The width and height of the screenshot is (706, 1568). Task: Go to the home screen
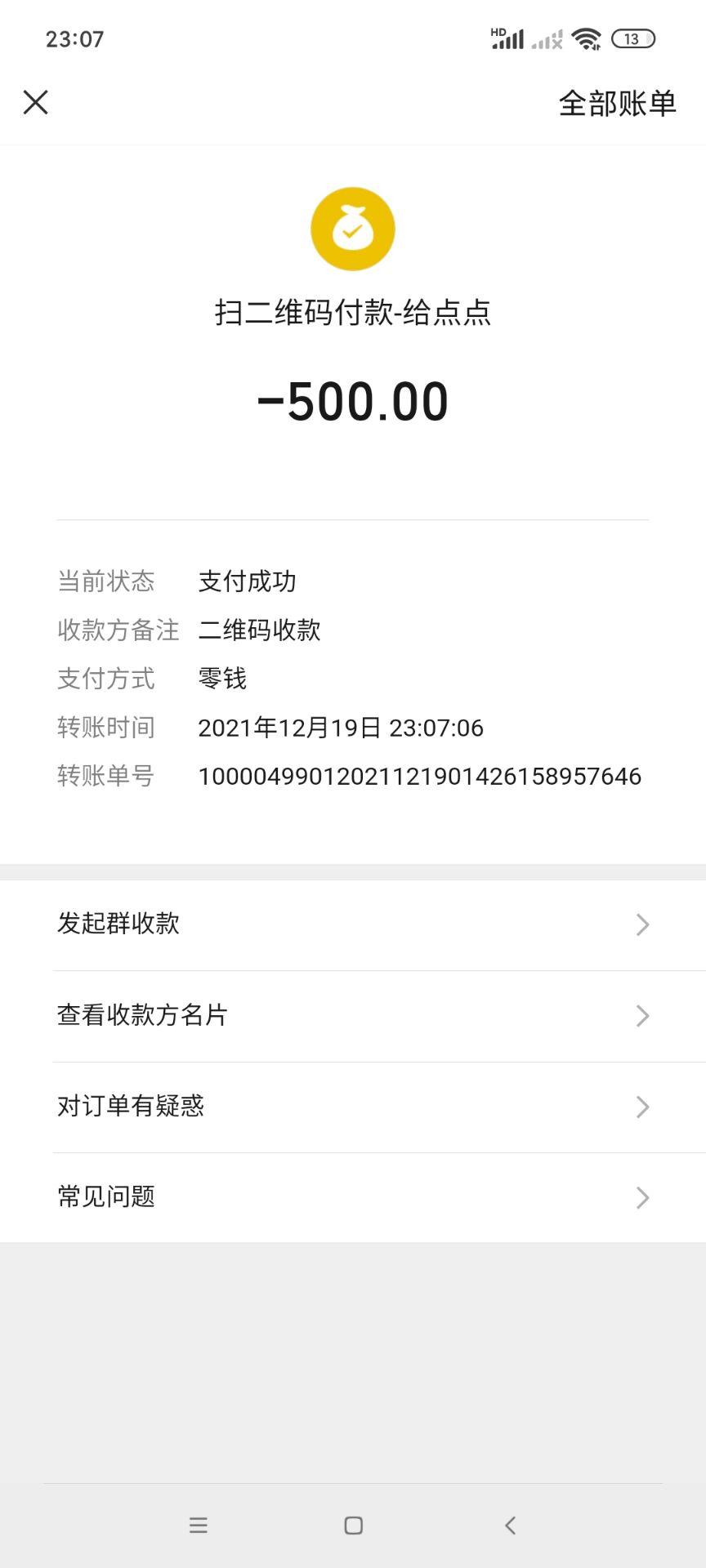pos(353,1526)
